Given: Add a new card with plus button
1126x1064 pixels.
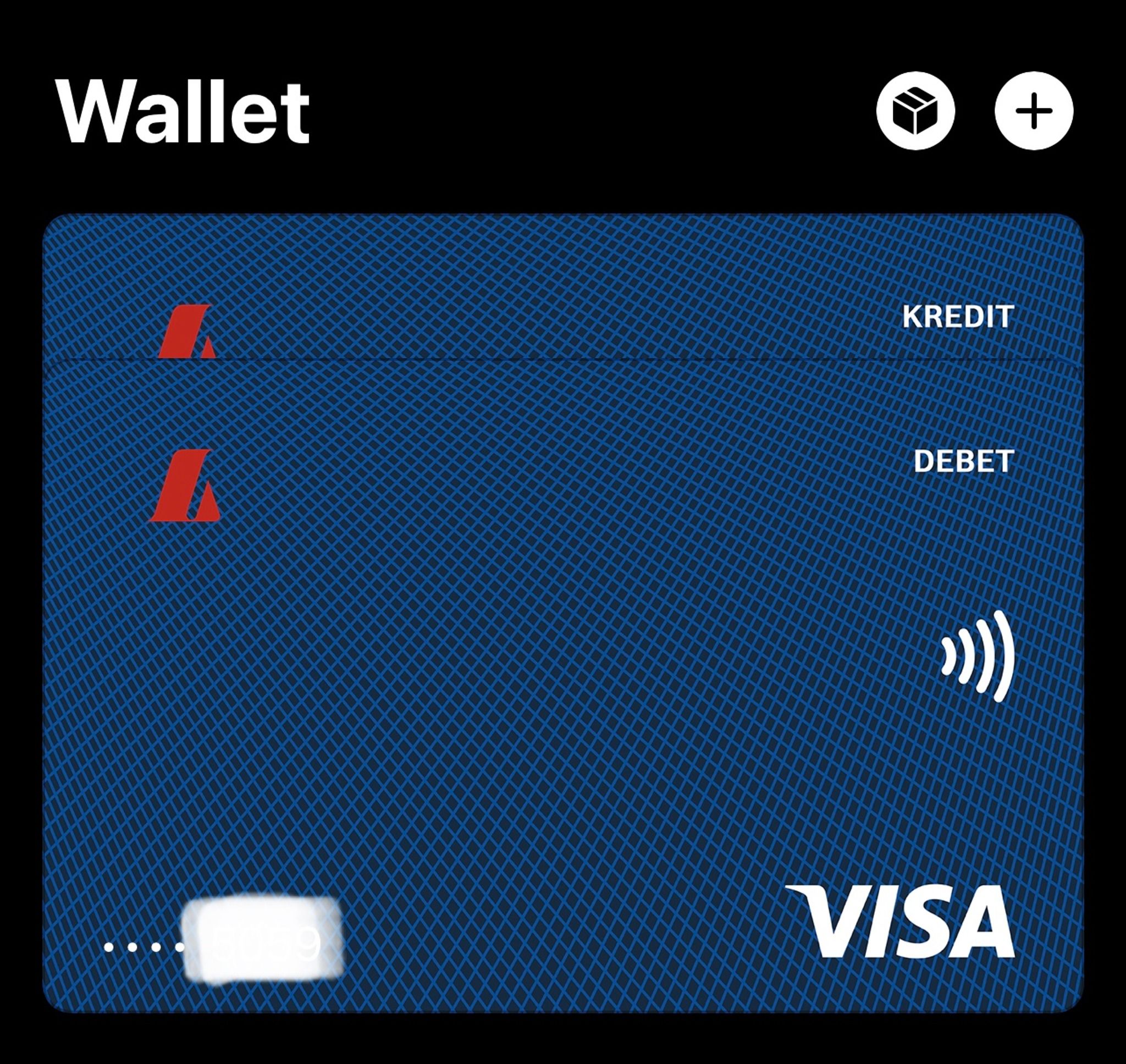Looking at the screenshot, I should 1034,111.
